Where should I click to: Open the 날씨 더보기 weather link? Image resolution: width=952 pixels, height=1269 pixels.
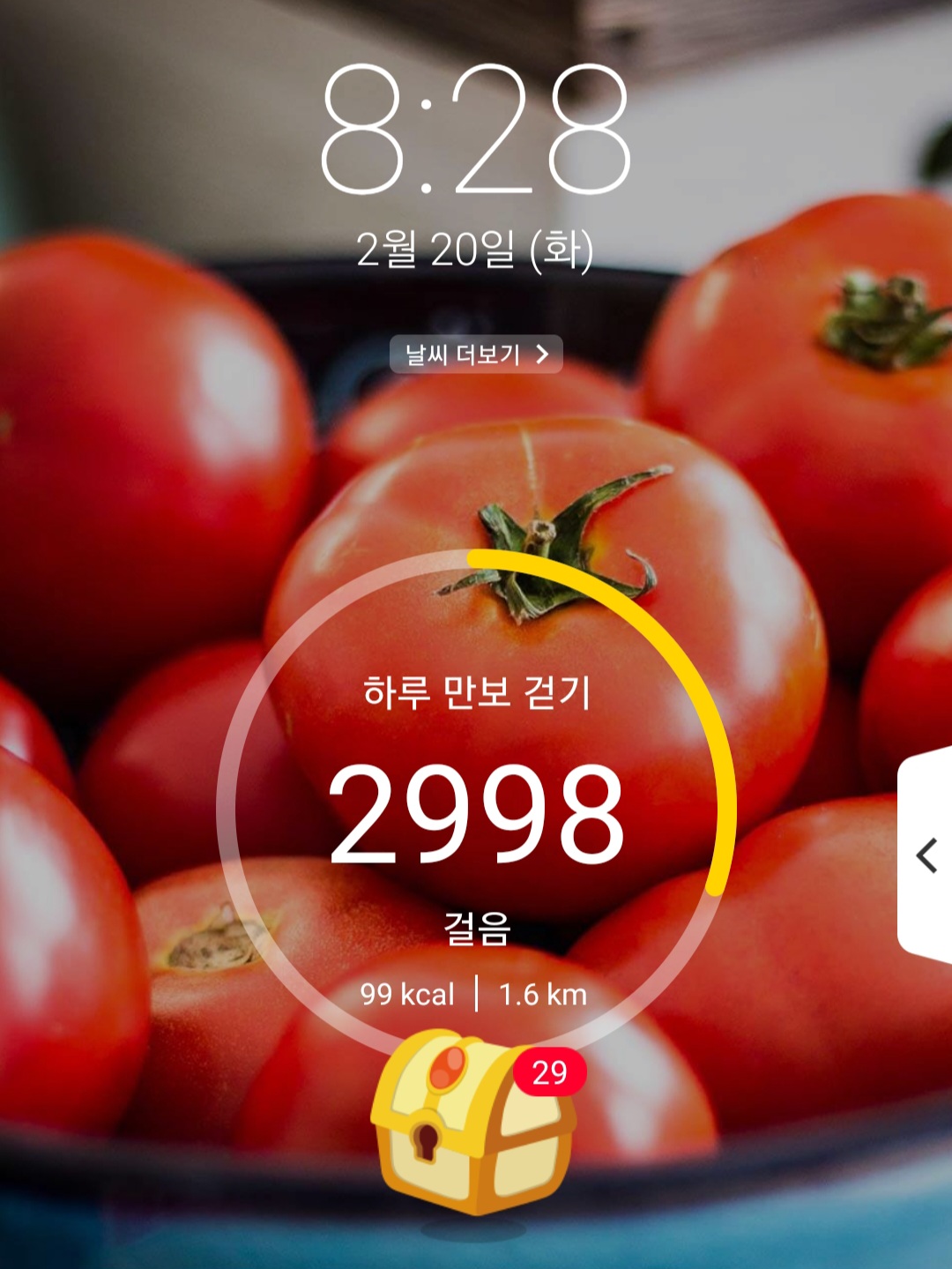pyautogui.click(x=476, y=355)
